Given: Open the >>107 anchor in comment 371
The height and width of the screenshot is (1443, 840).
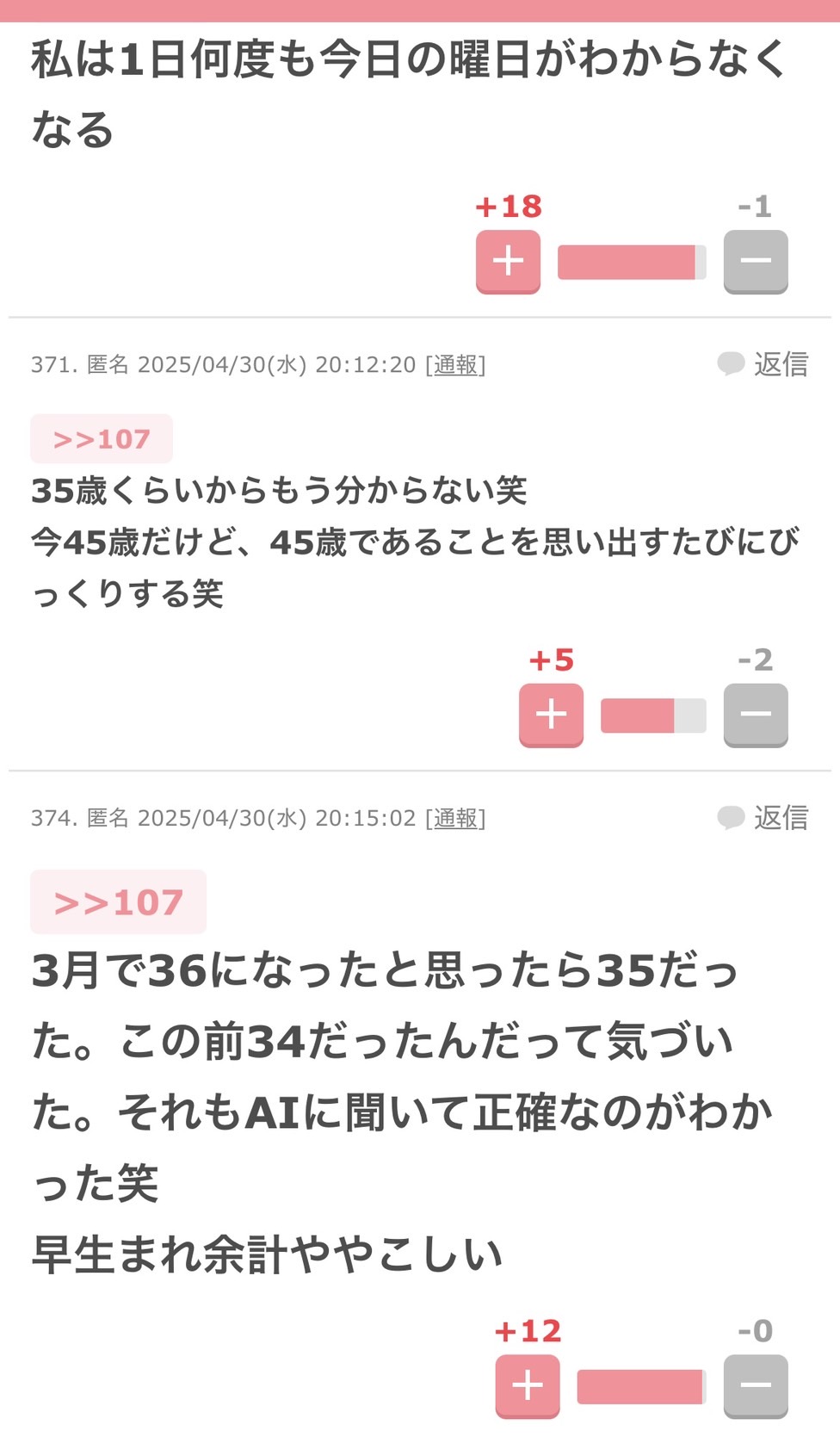Looking at the screenshot, I should pos(102,439).
